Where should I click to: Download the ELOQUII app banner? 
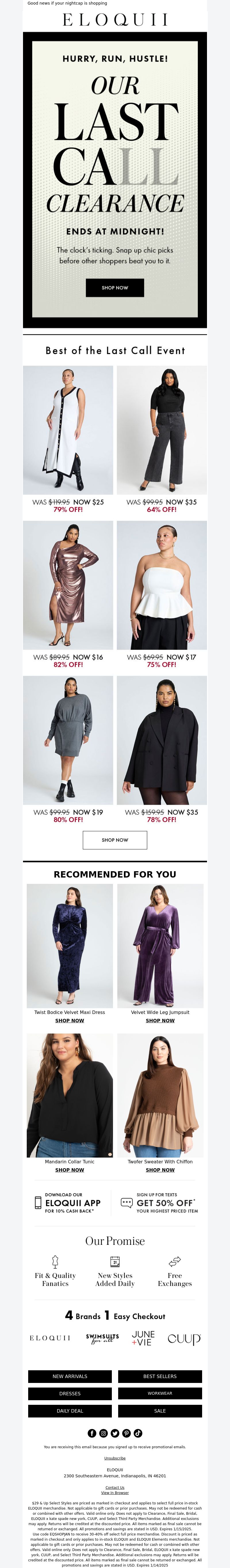[68, 1203]
